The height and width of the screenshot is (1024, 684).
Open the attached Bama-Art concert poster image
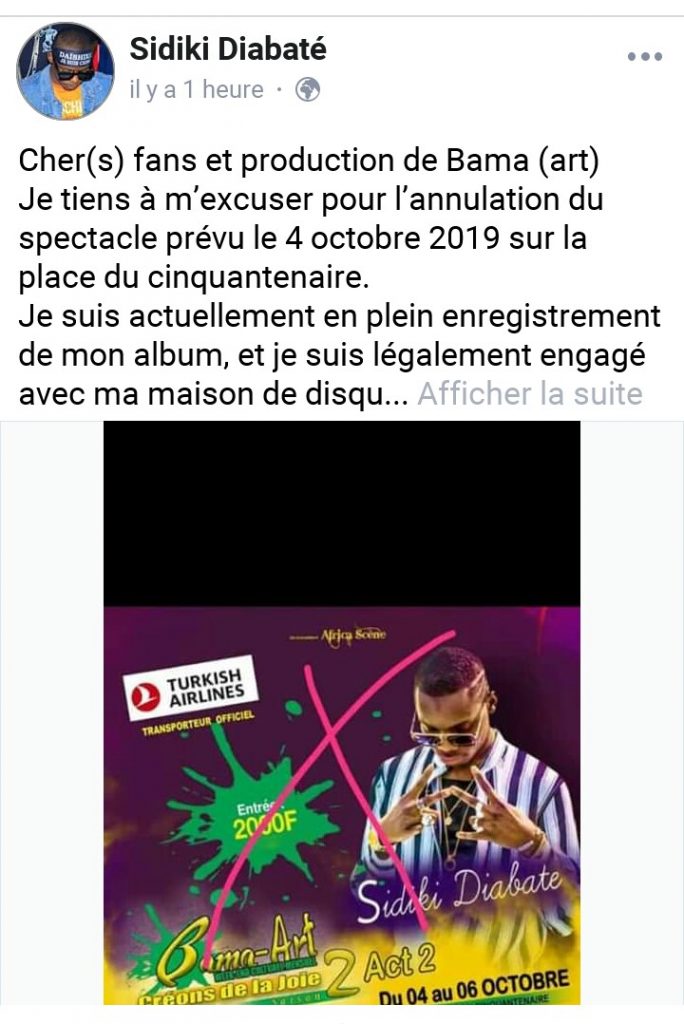tap(342, 760)
